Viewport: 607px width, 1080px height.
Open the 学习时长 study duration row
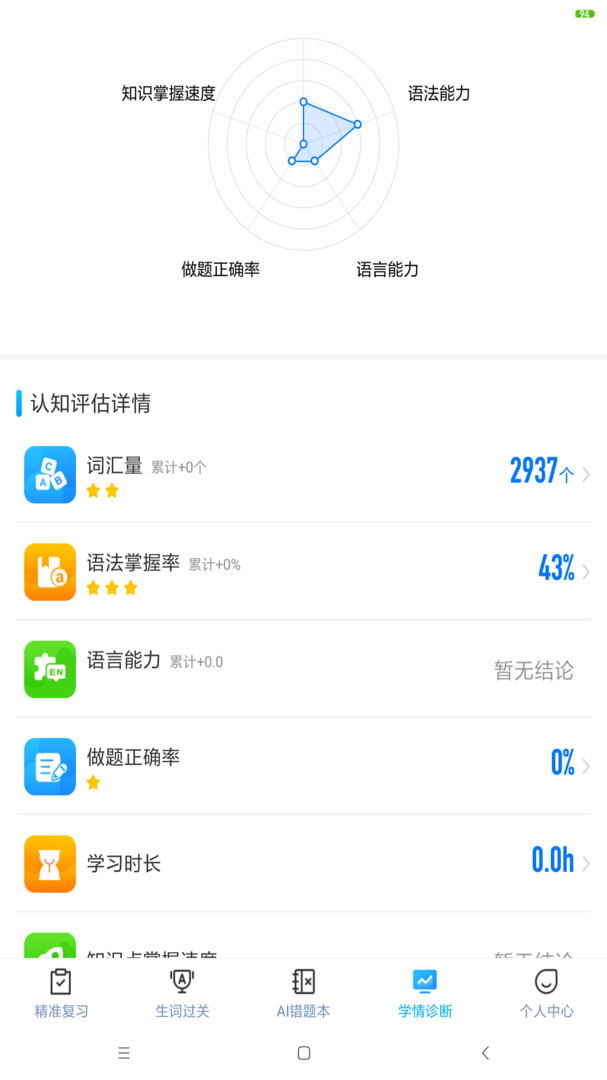coord(303,864)
